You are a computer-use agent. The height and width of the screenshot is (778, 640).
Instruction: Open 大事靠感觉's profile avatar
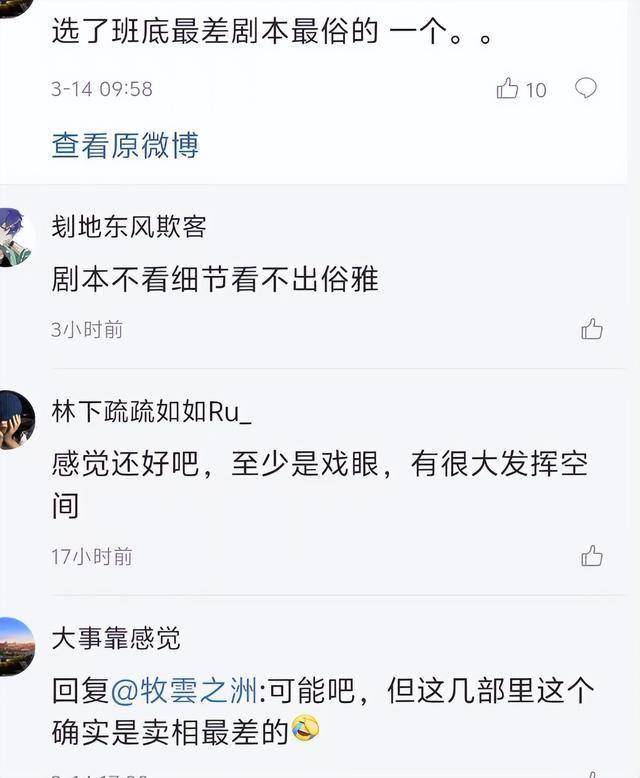click(15, 646)
